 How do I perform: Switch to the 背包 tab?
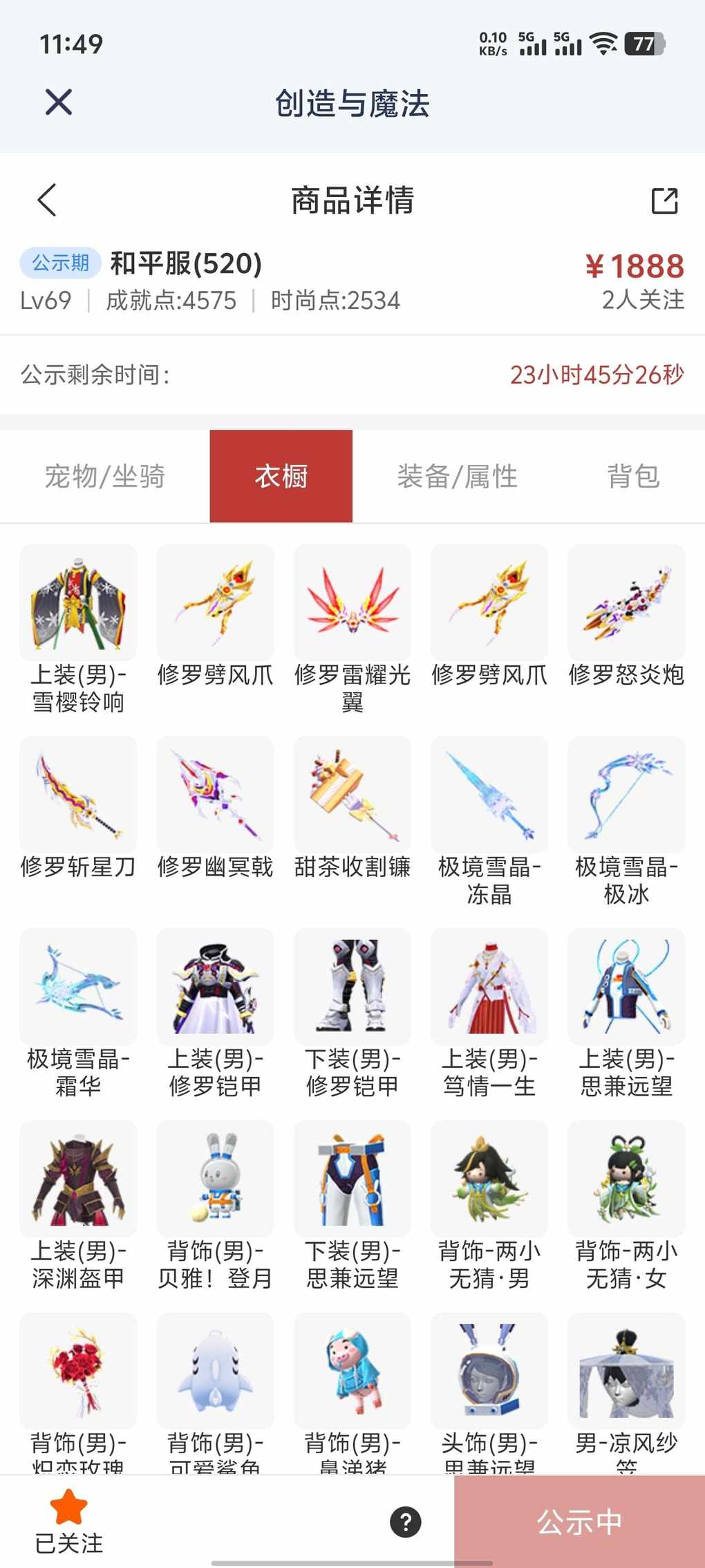click(632, 477)
